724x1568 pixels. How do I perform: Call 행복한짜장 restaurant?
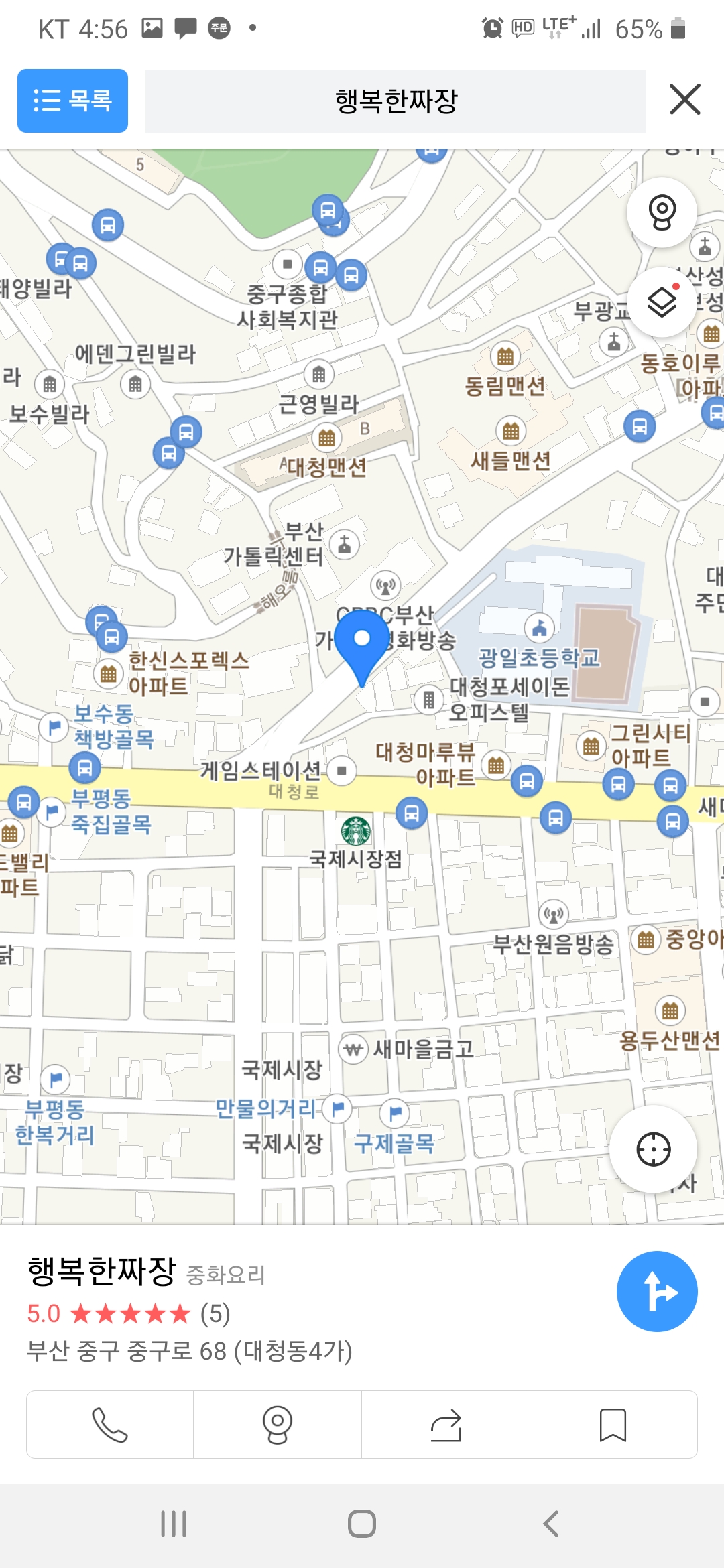pos(110,1424)
